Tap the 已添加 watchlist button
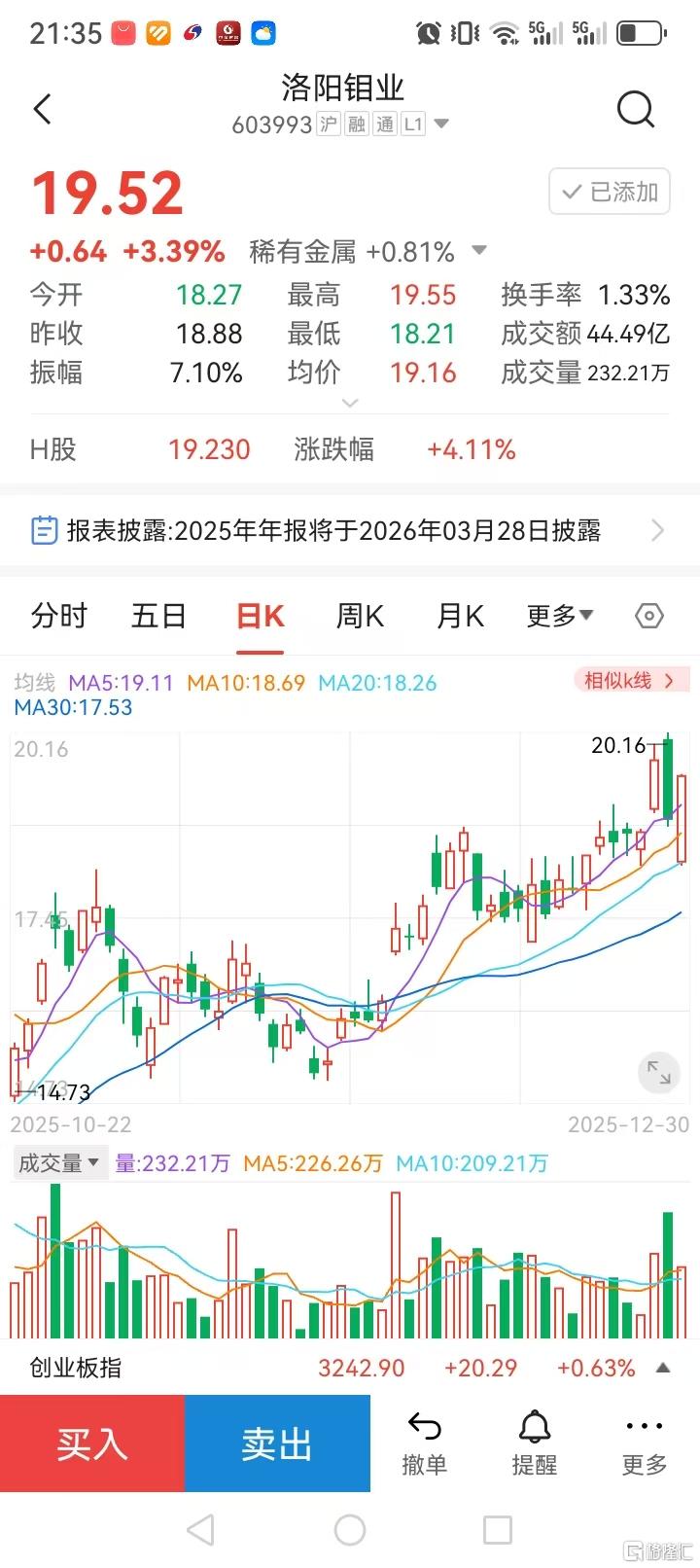The image size is (700, 1568). (x=611, y=192)
